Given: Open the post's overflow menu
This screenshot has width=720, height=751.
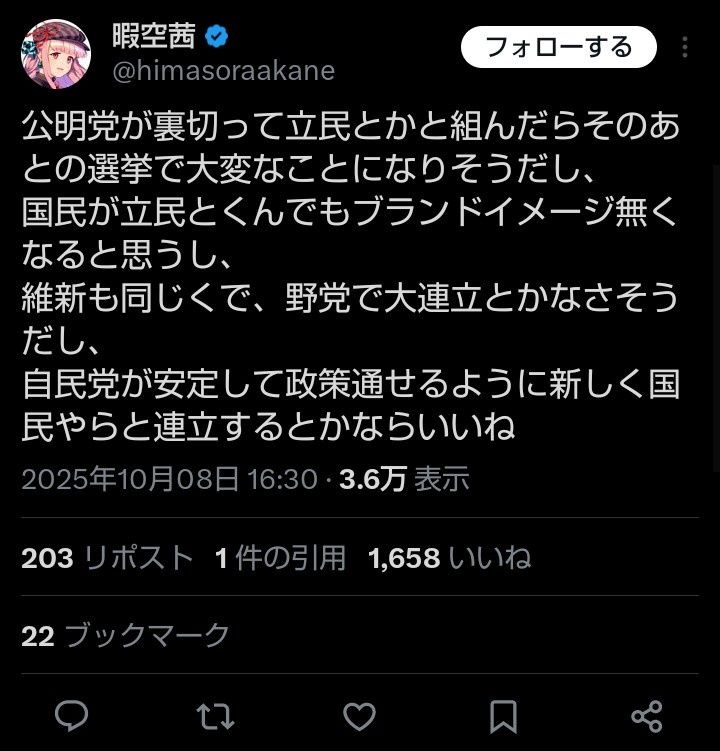Looking at the screenshot, I should pos(685,48).
